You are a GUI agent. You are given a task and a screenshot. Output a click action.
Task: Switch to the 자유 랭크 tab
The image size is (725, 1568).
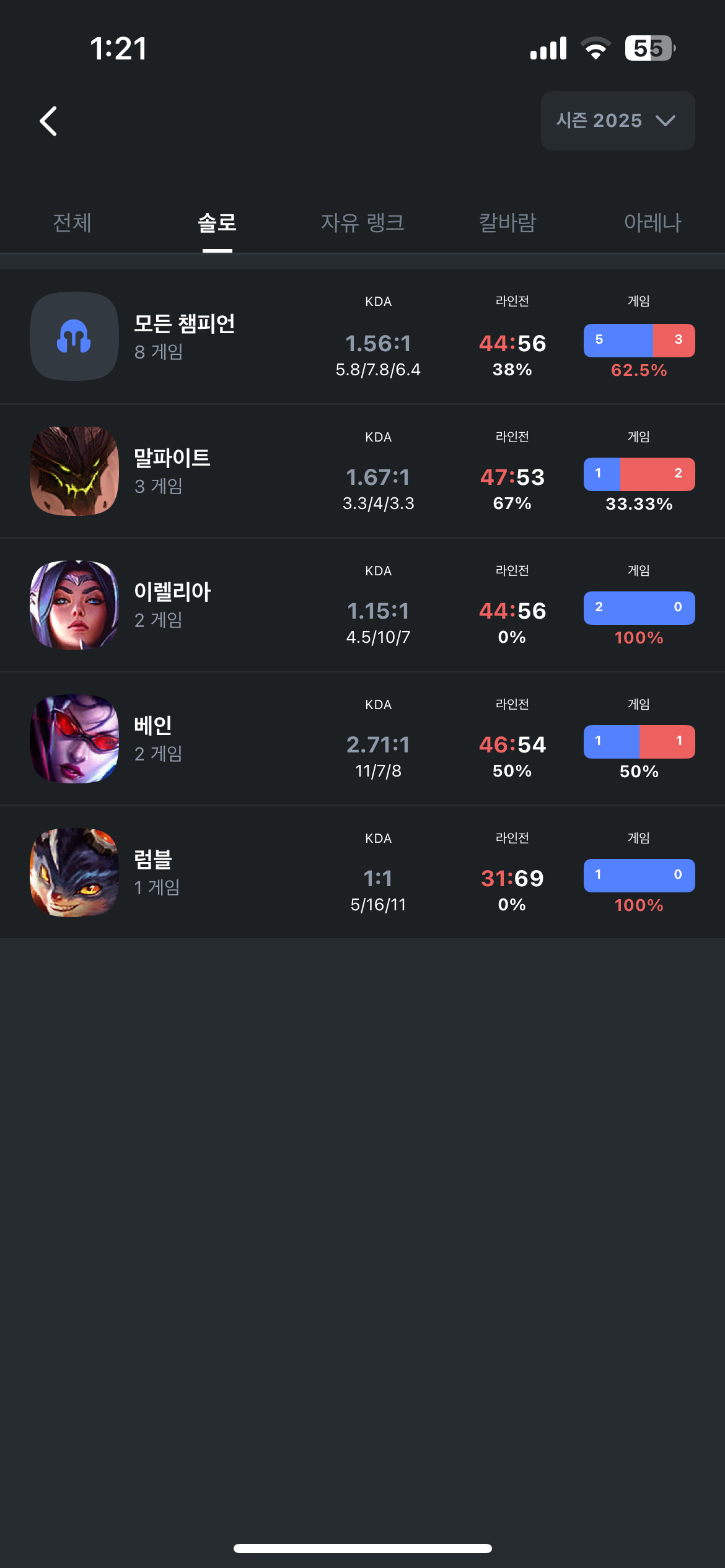click(x=362, y=223)
